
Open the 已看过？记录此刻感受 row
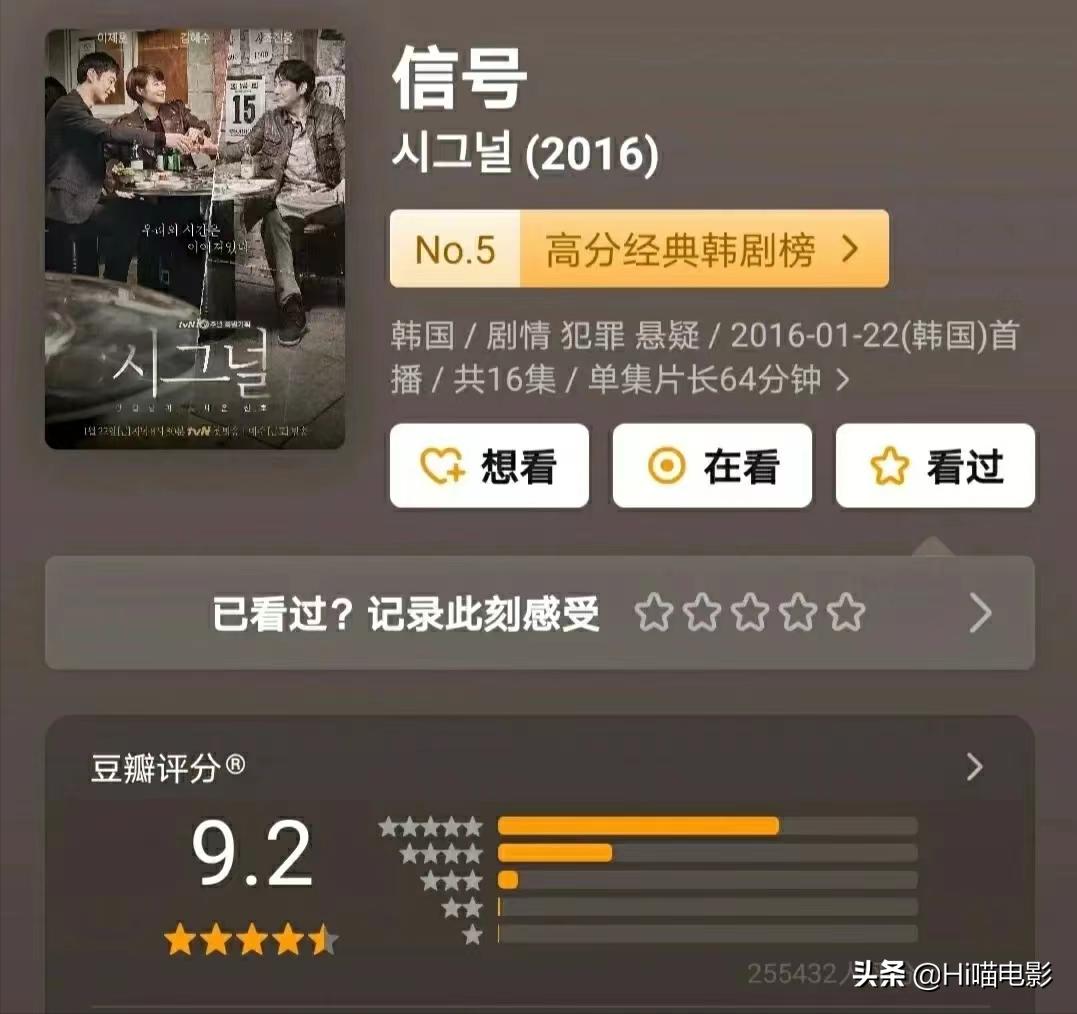point(405,613)
